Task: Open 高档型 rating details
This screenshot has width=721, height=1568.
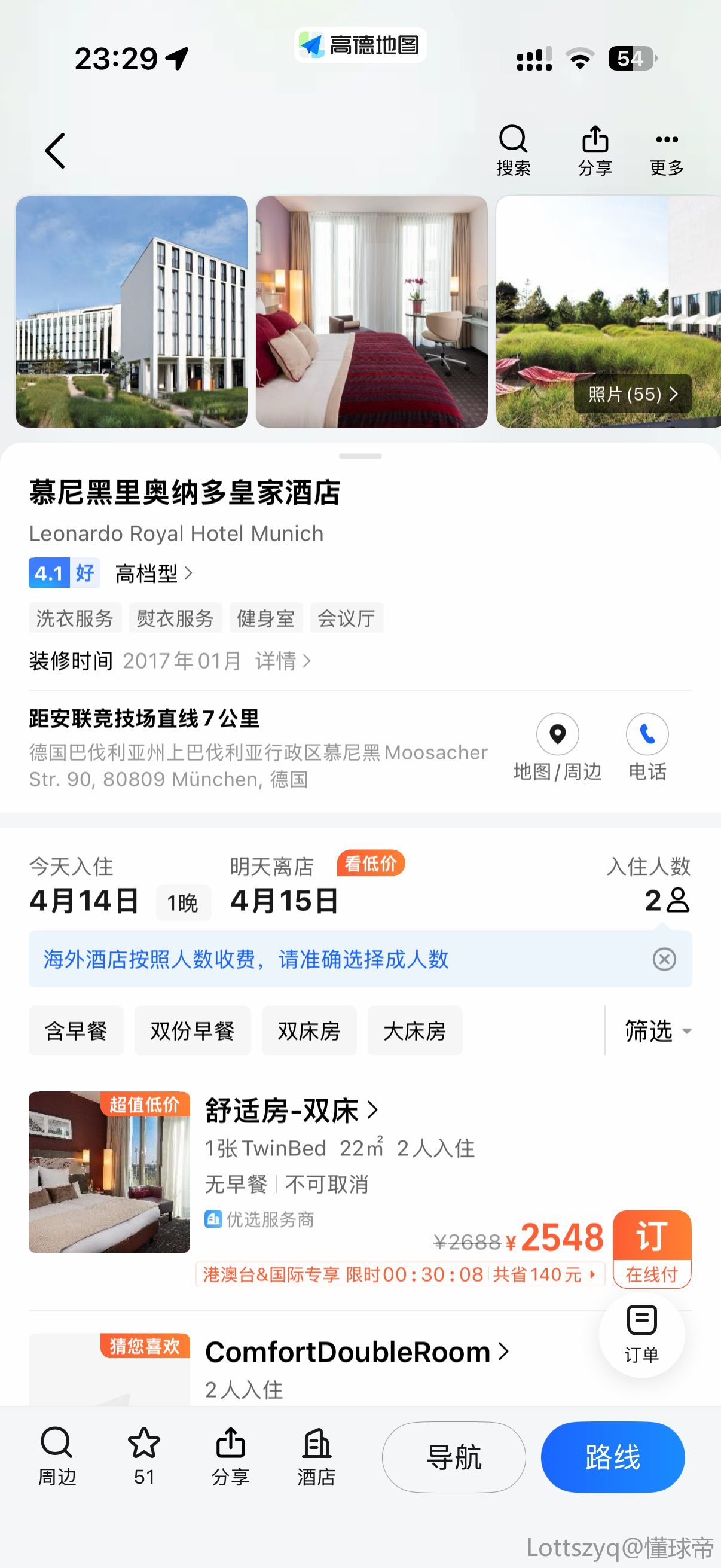Action: [x=153, y=573]
